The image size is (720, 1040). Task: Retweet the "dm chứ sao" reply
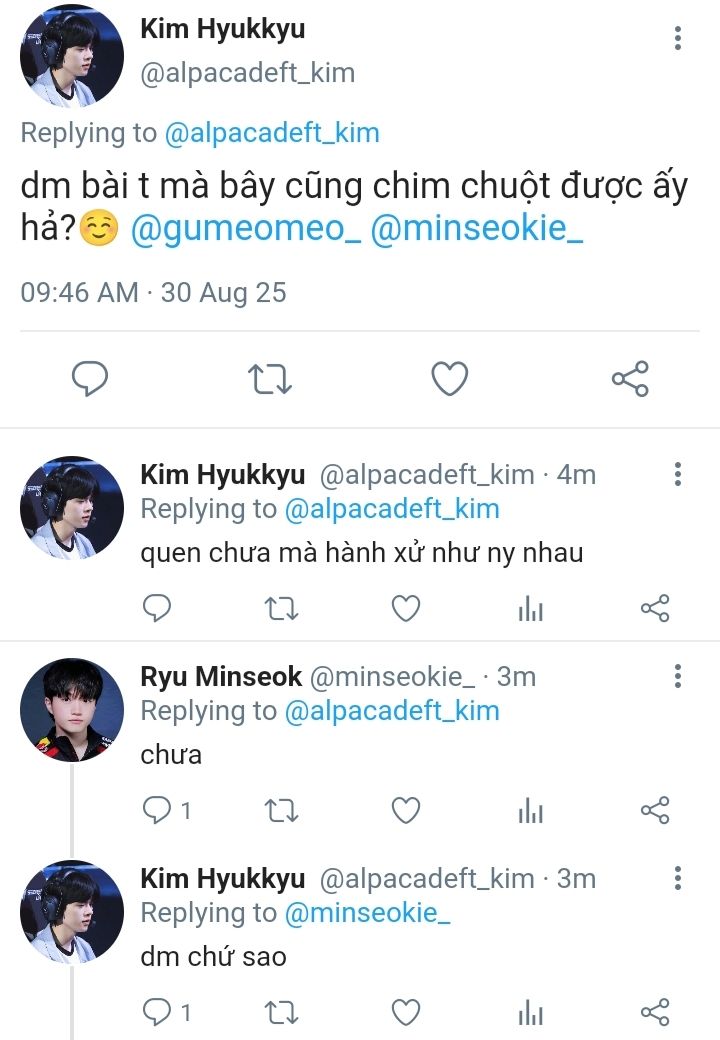(281, 1013)
